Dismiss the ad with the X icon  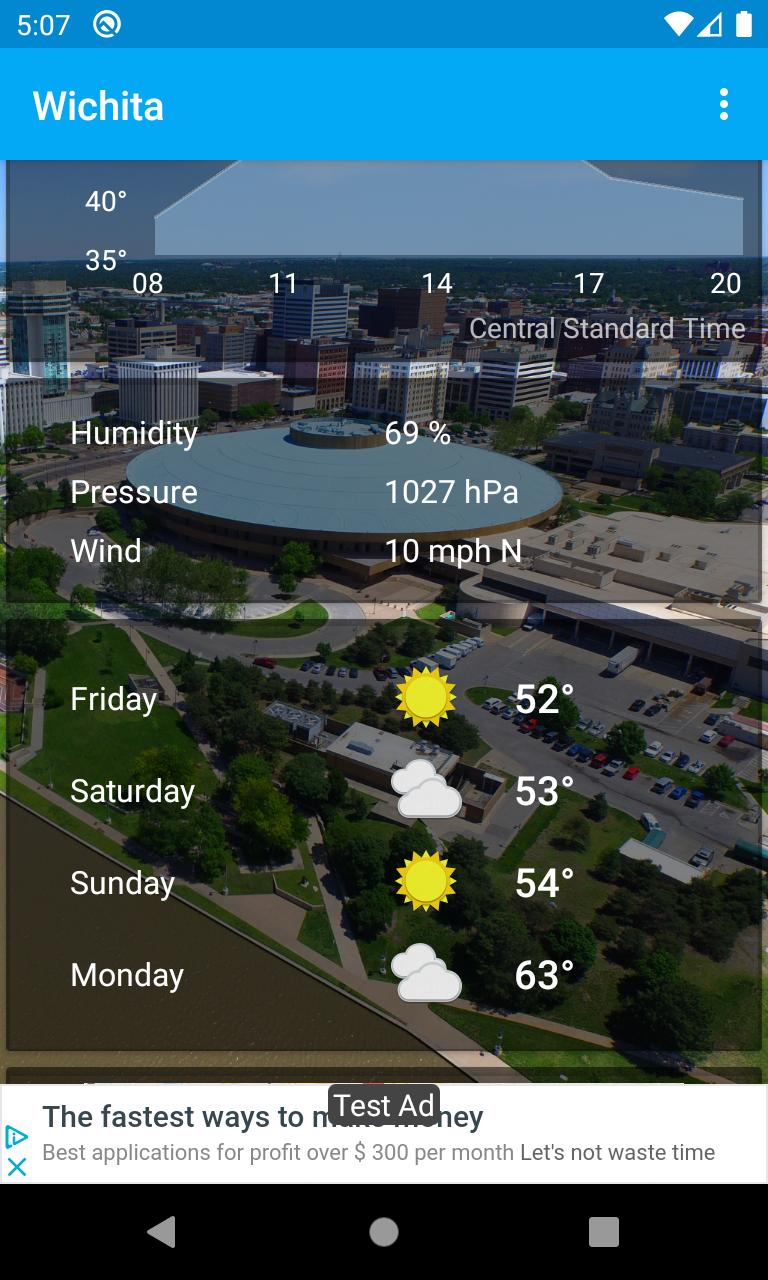coord(15,1165)
